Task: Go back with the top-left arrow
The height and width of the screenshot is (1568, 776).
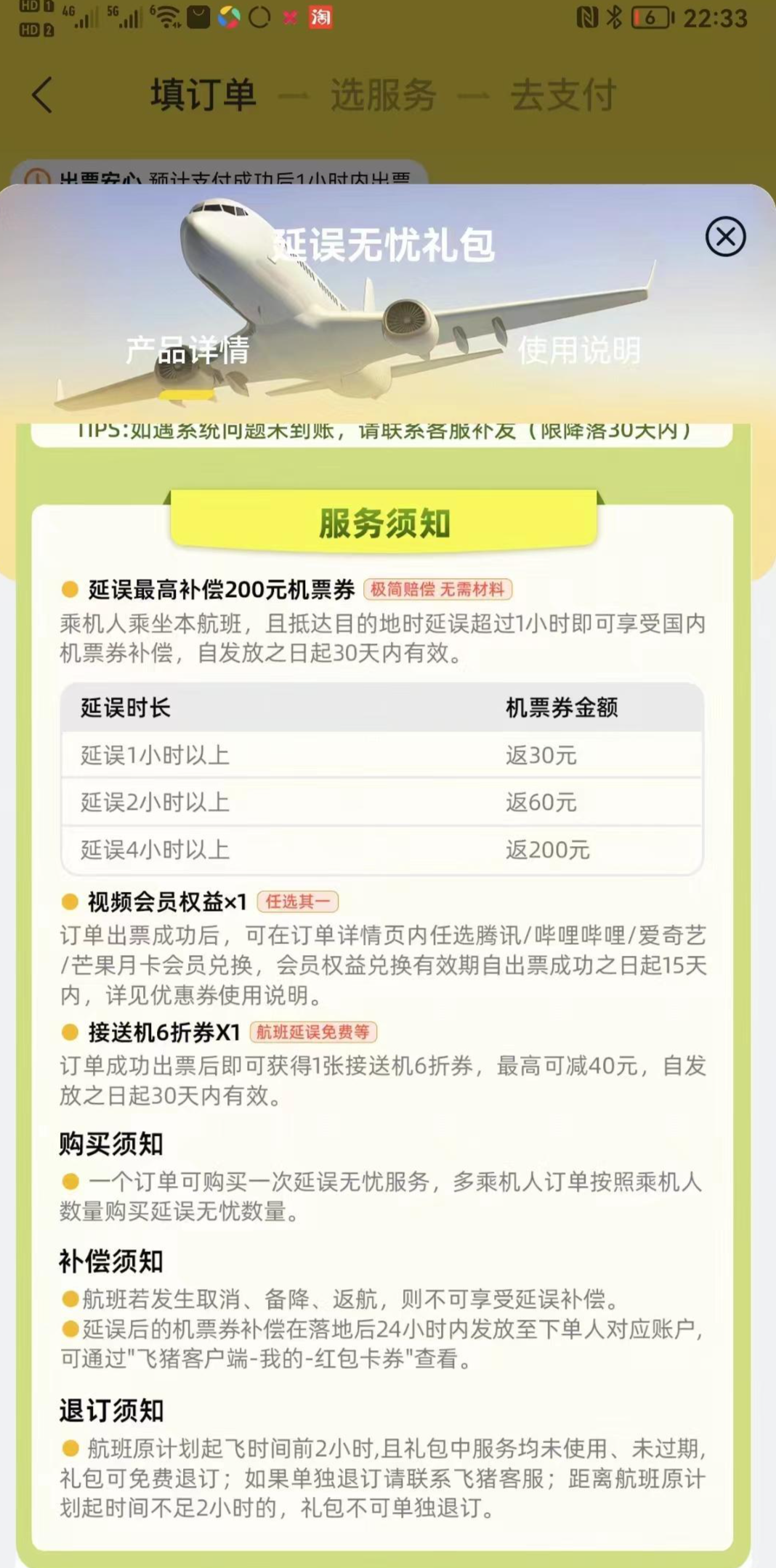Action: point(42,95)
